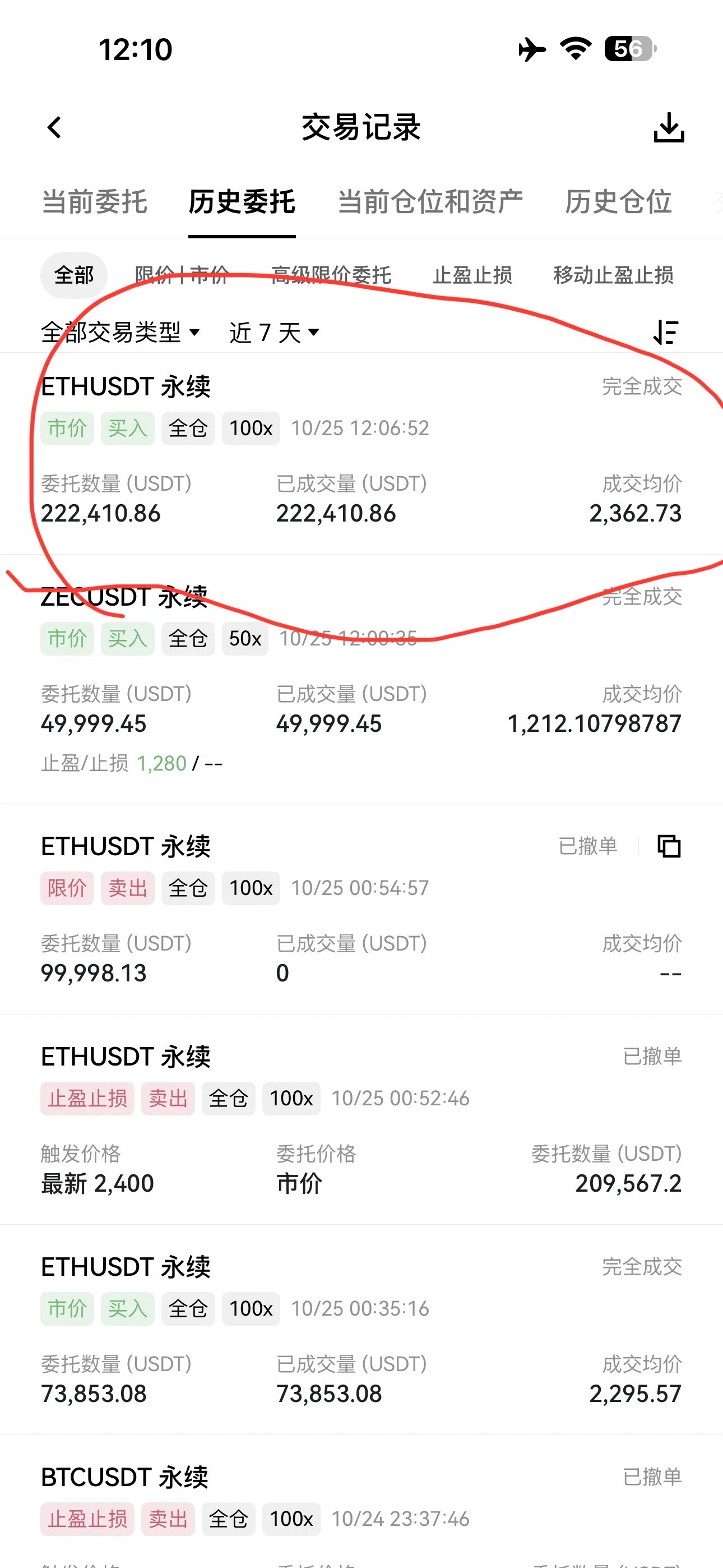
Task: Open the BTCUSDT 永续 cancelled order
Action: [361, 1502]
